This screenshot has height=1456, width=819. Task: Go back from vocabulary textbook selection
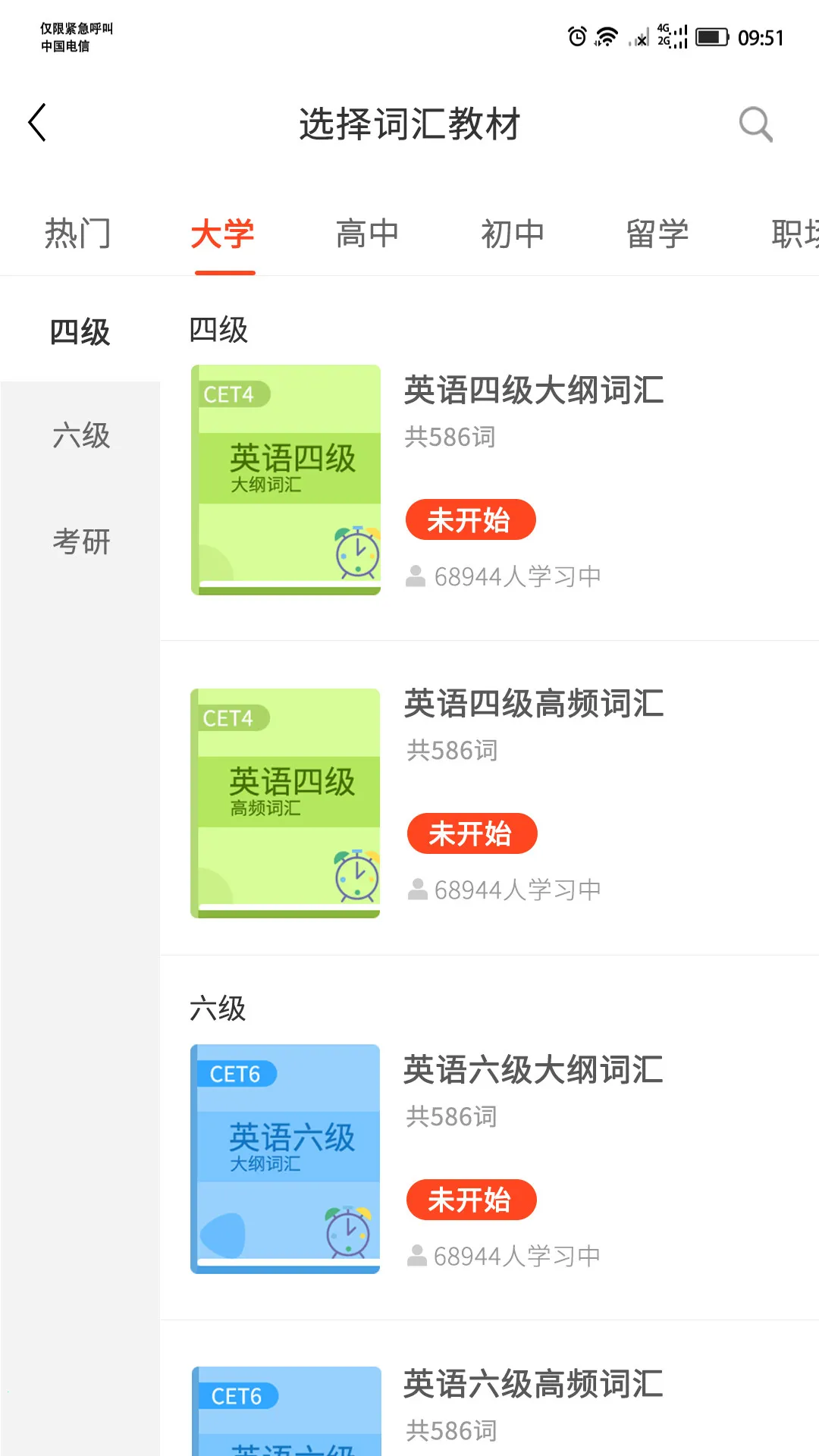38,123
